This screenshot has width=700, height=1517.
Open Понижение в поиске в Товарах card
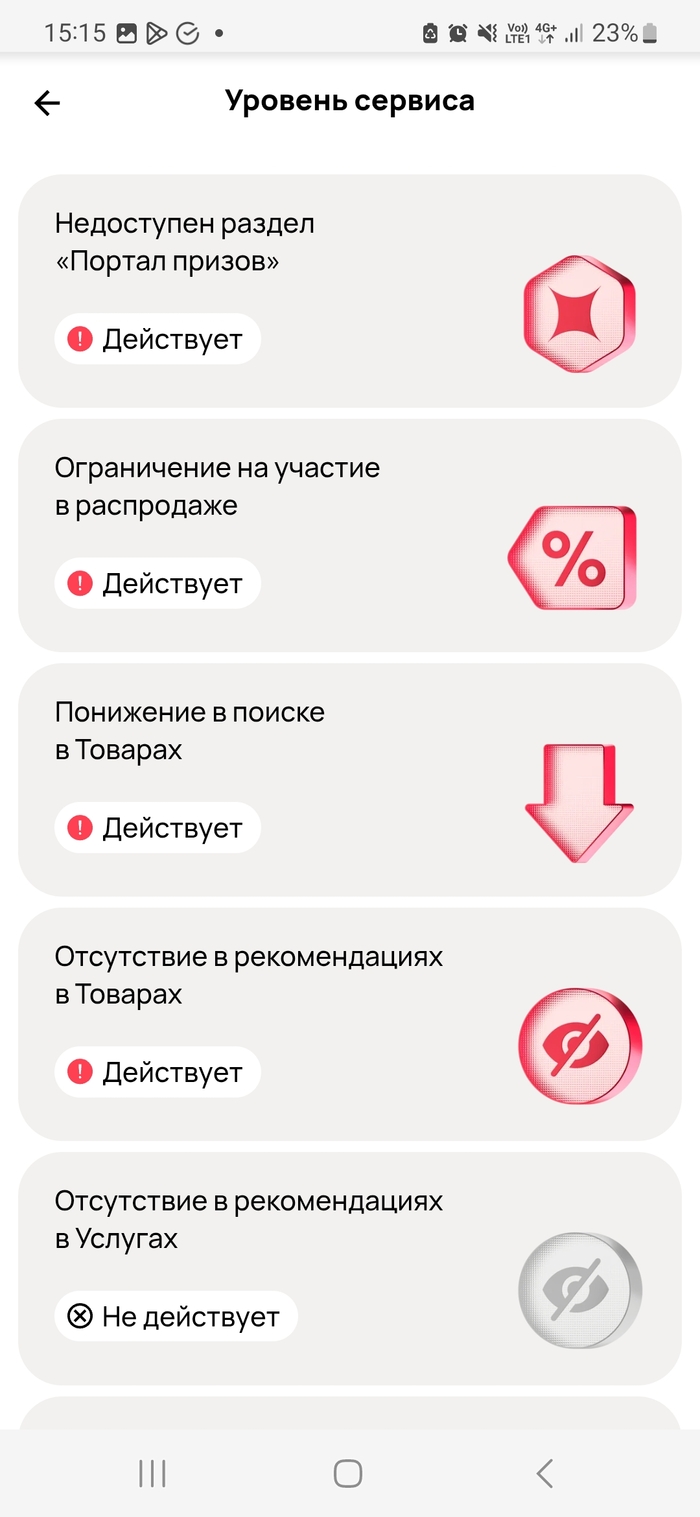[x=349, y=780]
